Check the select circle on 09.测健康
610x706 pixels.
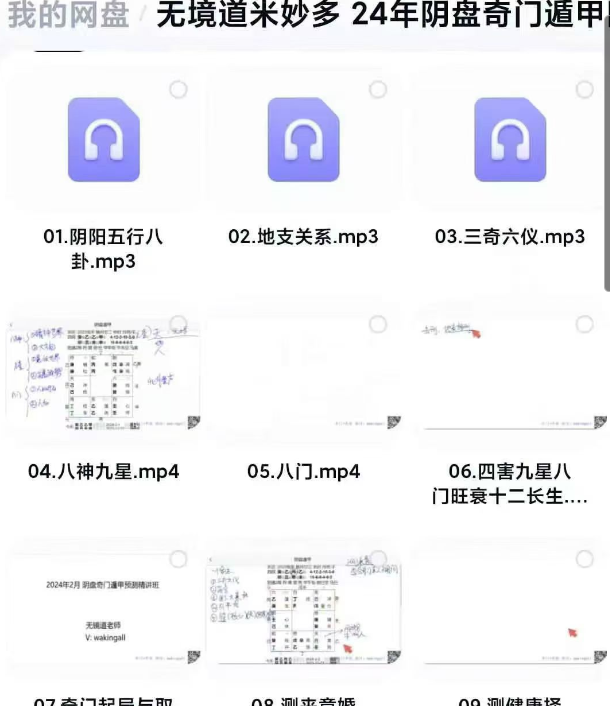coord(584,559)
